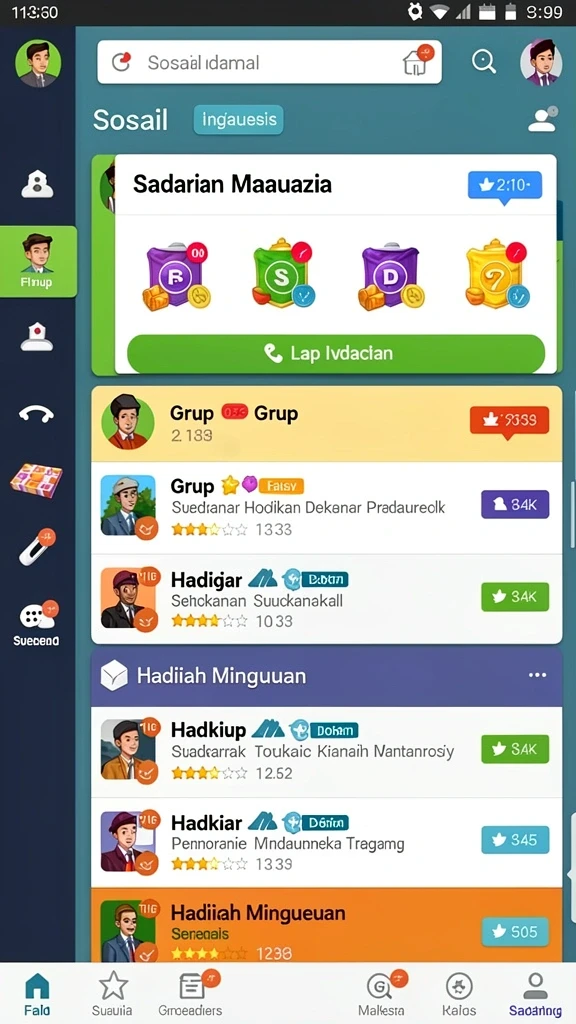The image size is (576, 1024).
Task: Open the Hadigar Sehckanan Suuckanakall row
Action: pyautogui.click(x=327, y=598)
